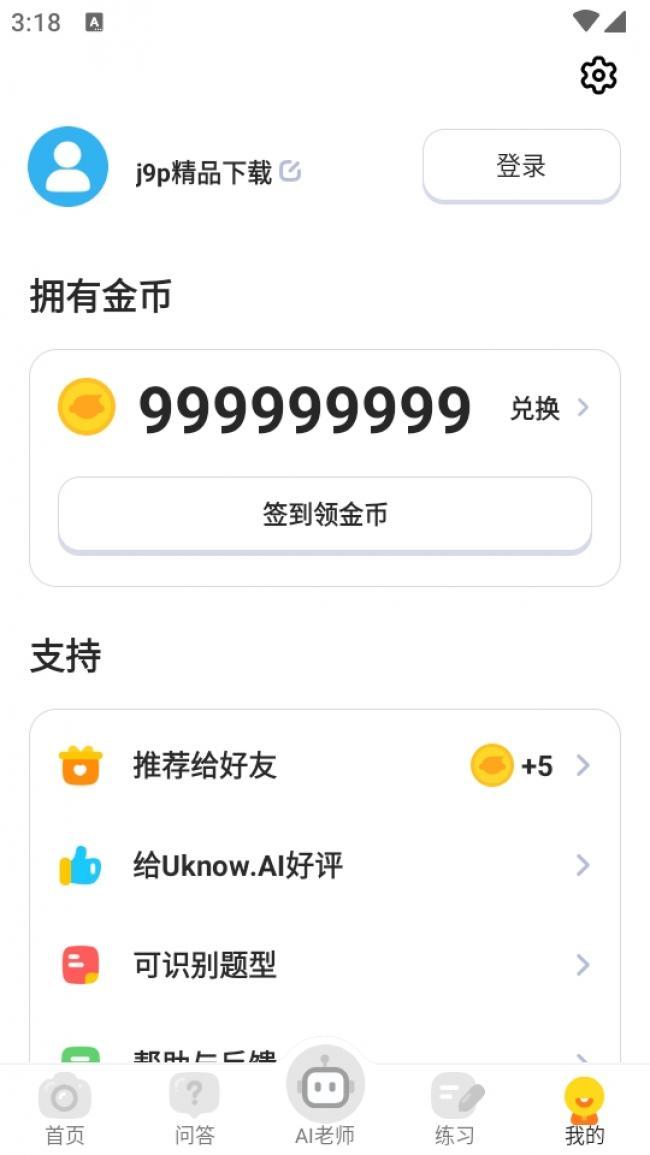Open the settings gear
650x1155 pixels.
598,75
